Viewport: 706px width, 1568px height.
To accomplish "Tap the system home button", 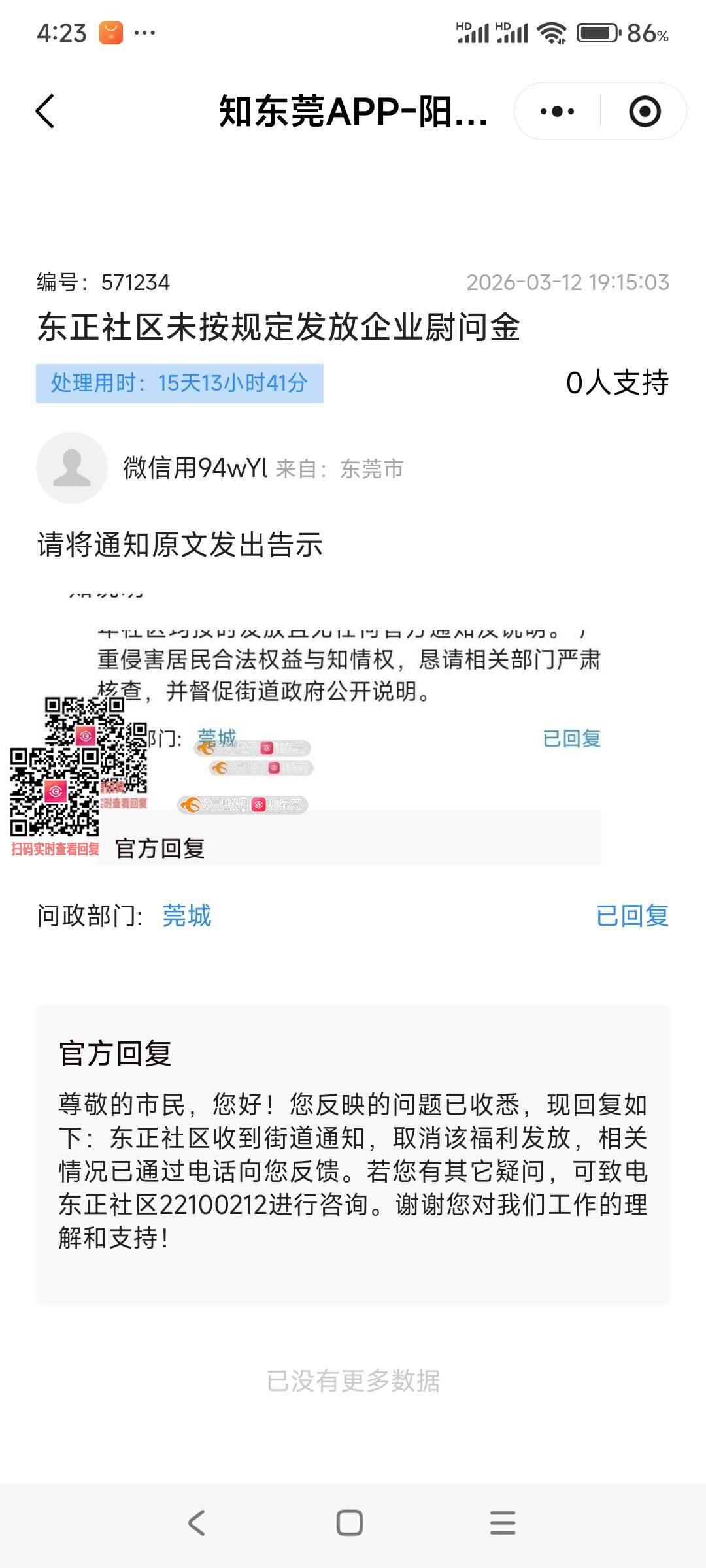I will pos(350,1523).
